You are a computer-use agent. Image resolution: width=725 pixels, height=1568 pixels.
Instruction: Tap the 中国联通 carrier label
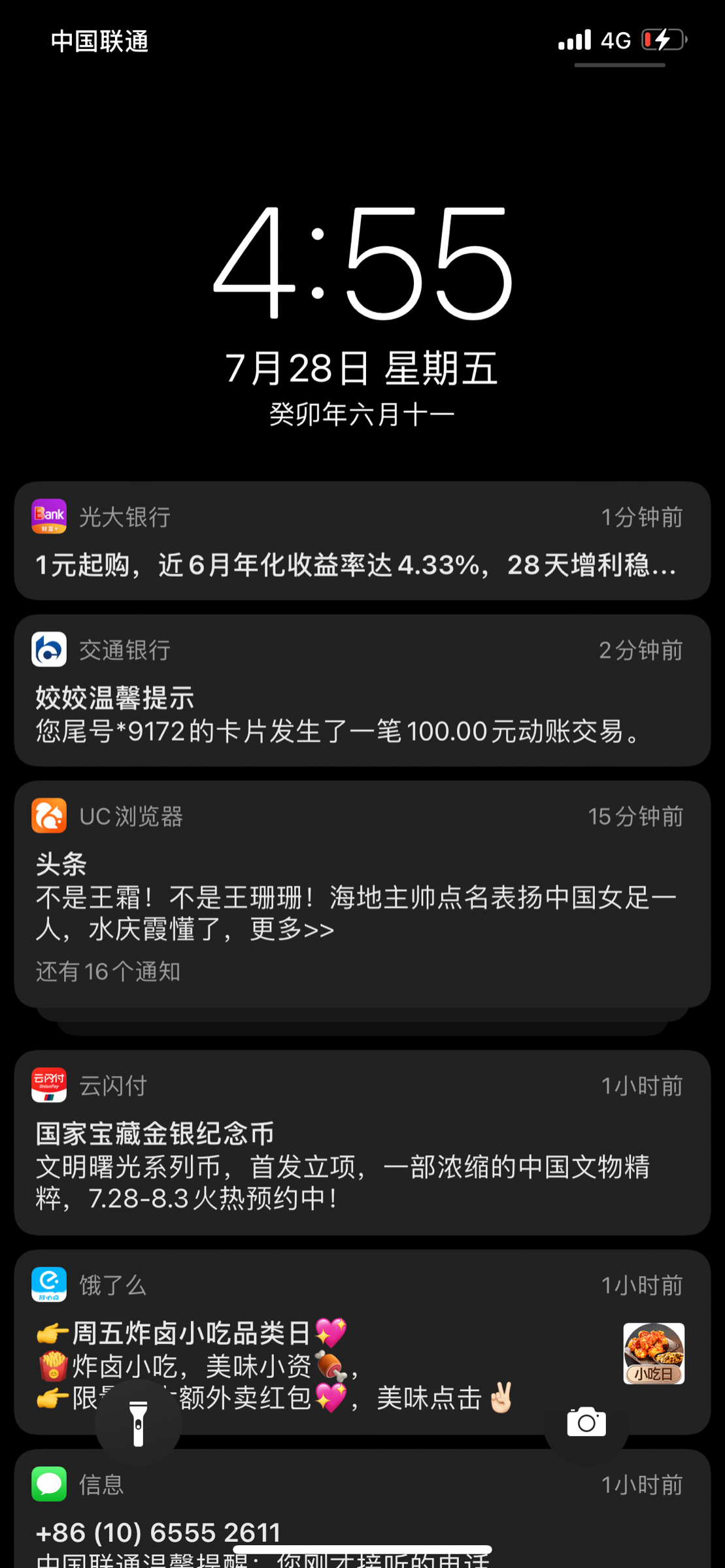pos(99,41)
